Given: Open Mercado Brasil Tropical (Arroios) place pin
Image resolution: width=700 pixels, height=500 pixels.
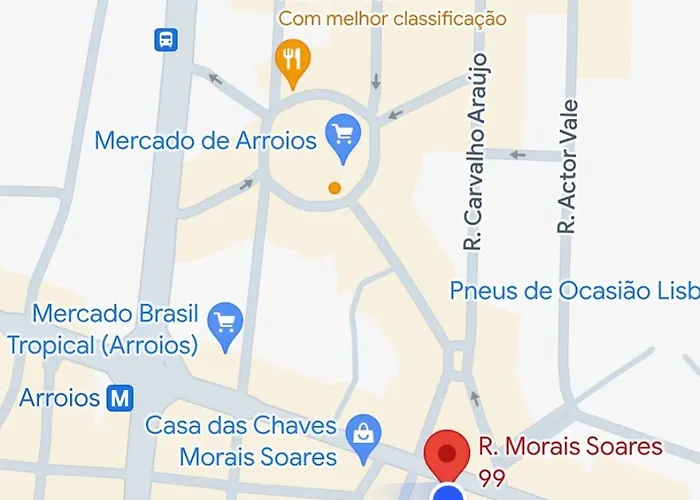Looking at the screenshot, I should [225, 324].
